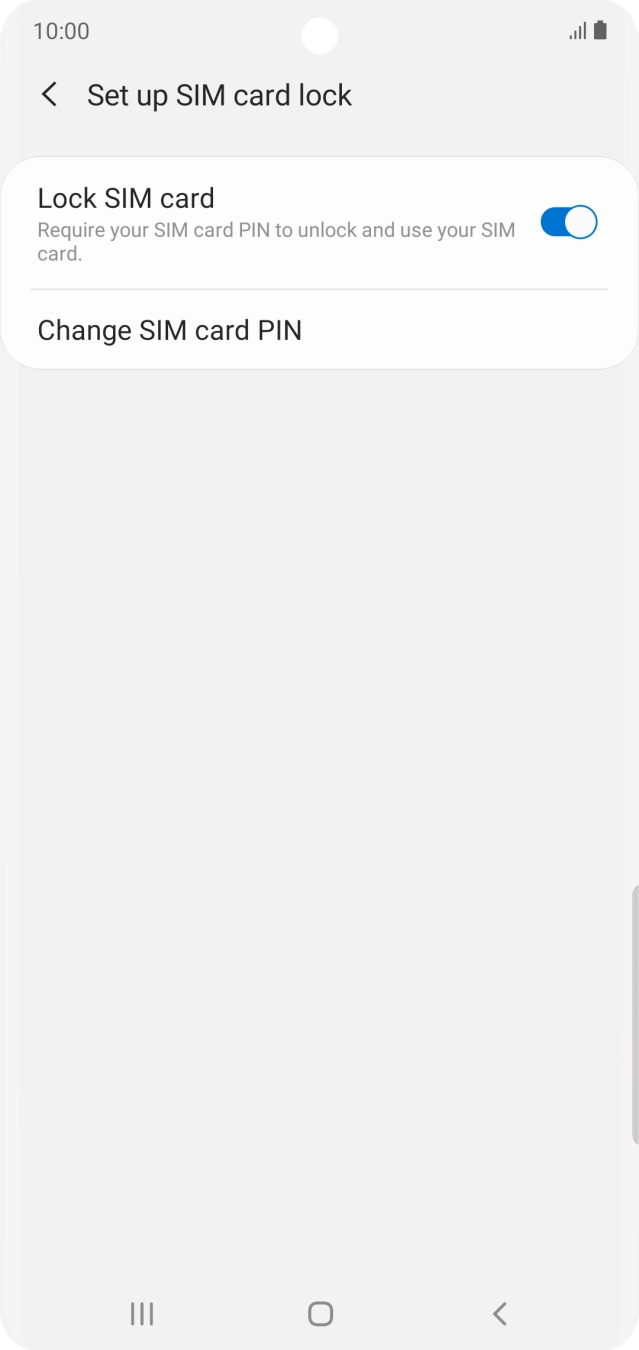Open Change SIM card PIN
The width and height of the screenshot is (639, 1350).
tap(170, 330)
